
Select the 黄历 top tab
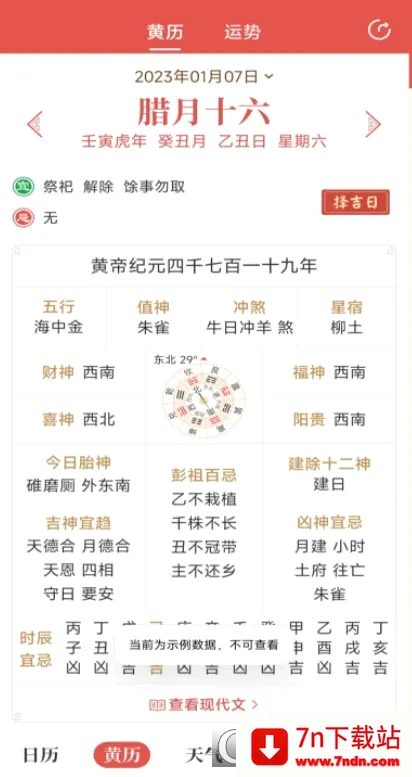[x=165, y=32]
